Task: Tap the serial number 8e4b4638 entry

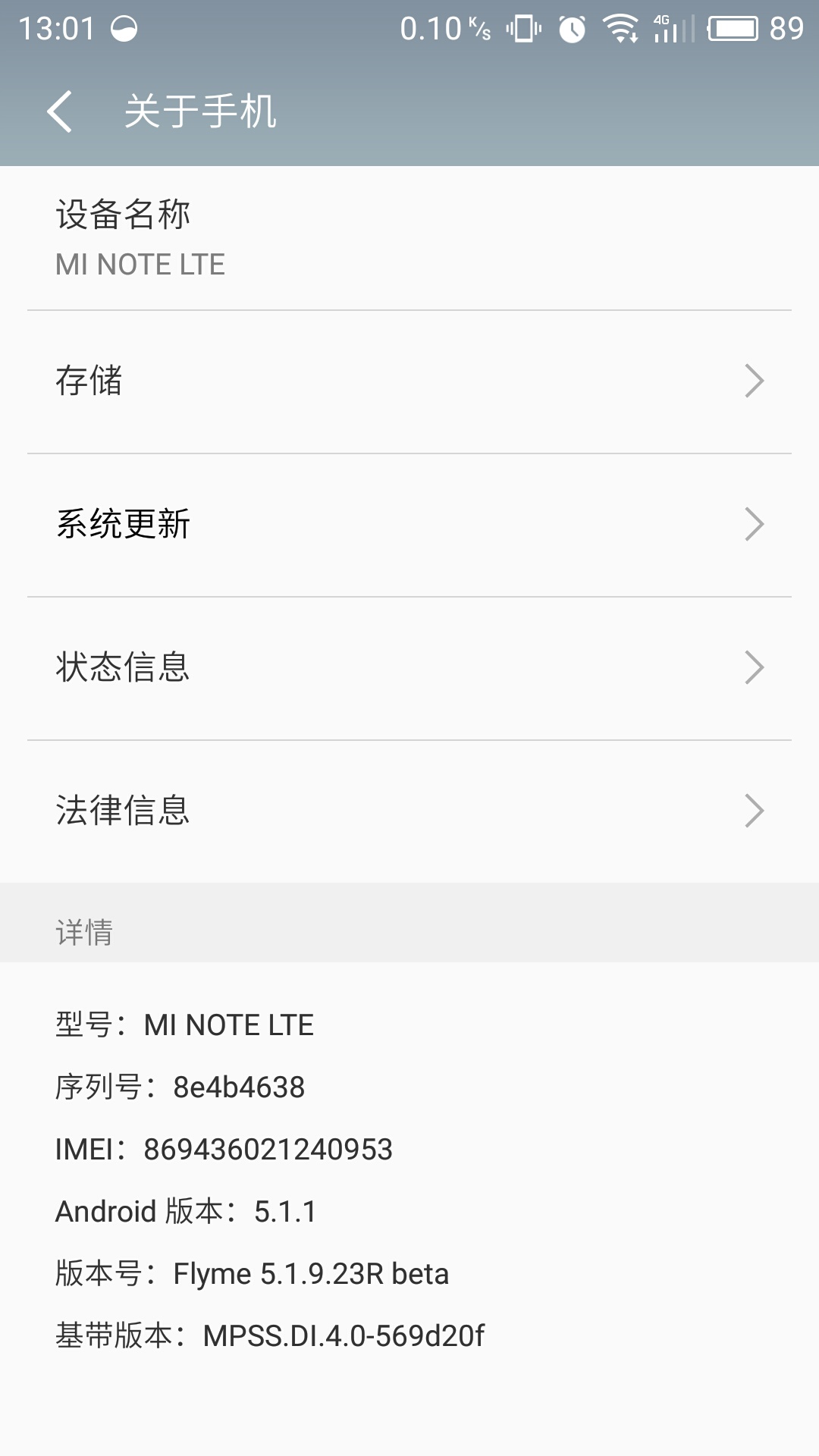Action: 180,1087
